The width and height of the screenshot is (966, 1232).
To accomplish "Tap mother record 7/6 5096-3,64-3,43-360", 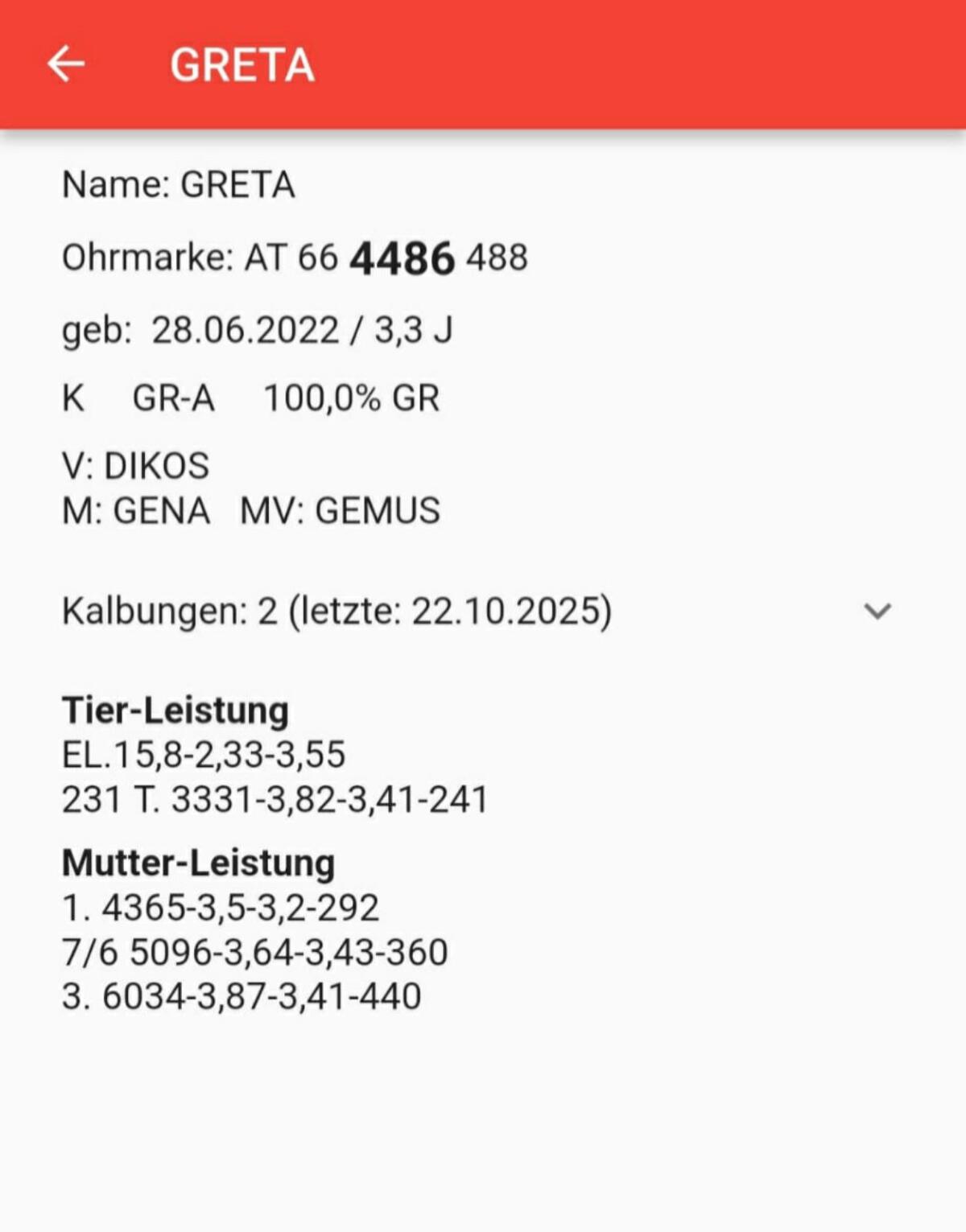I will [254, 951].
